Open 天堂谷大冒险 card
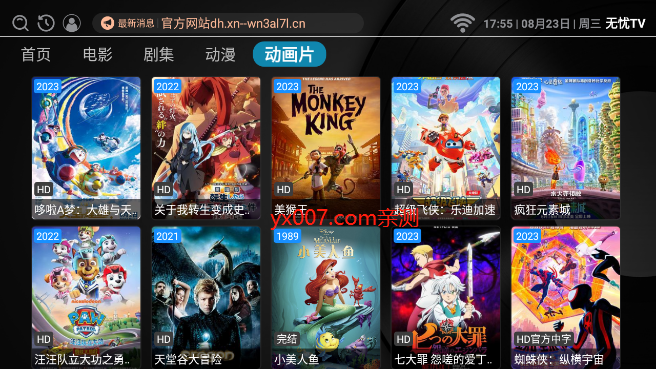656x369 pixels. coord(206,297)
